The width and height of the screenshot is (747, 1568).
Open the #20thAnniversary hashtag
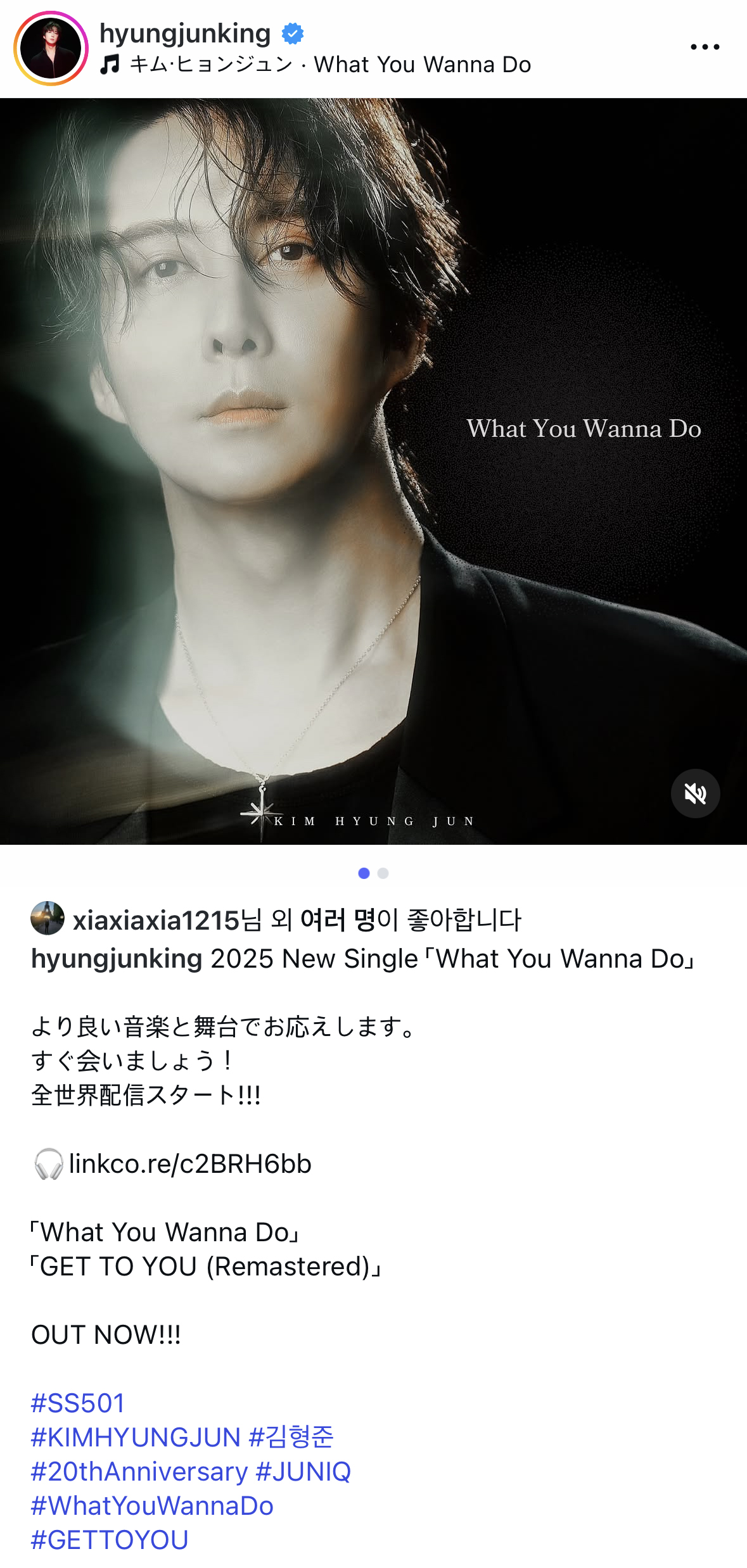pos(139,1471)
